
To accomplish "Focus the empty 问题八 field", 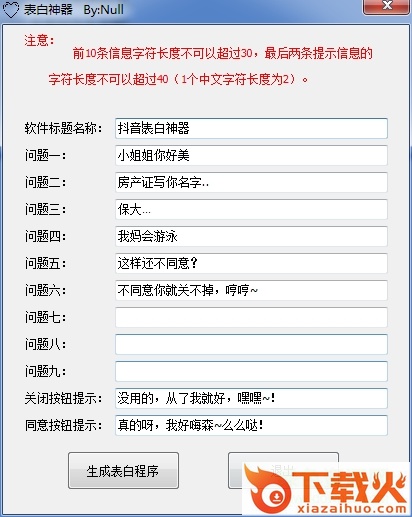I will click(251, 344).
